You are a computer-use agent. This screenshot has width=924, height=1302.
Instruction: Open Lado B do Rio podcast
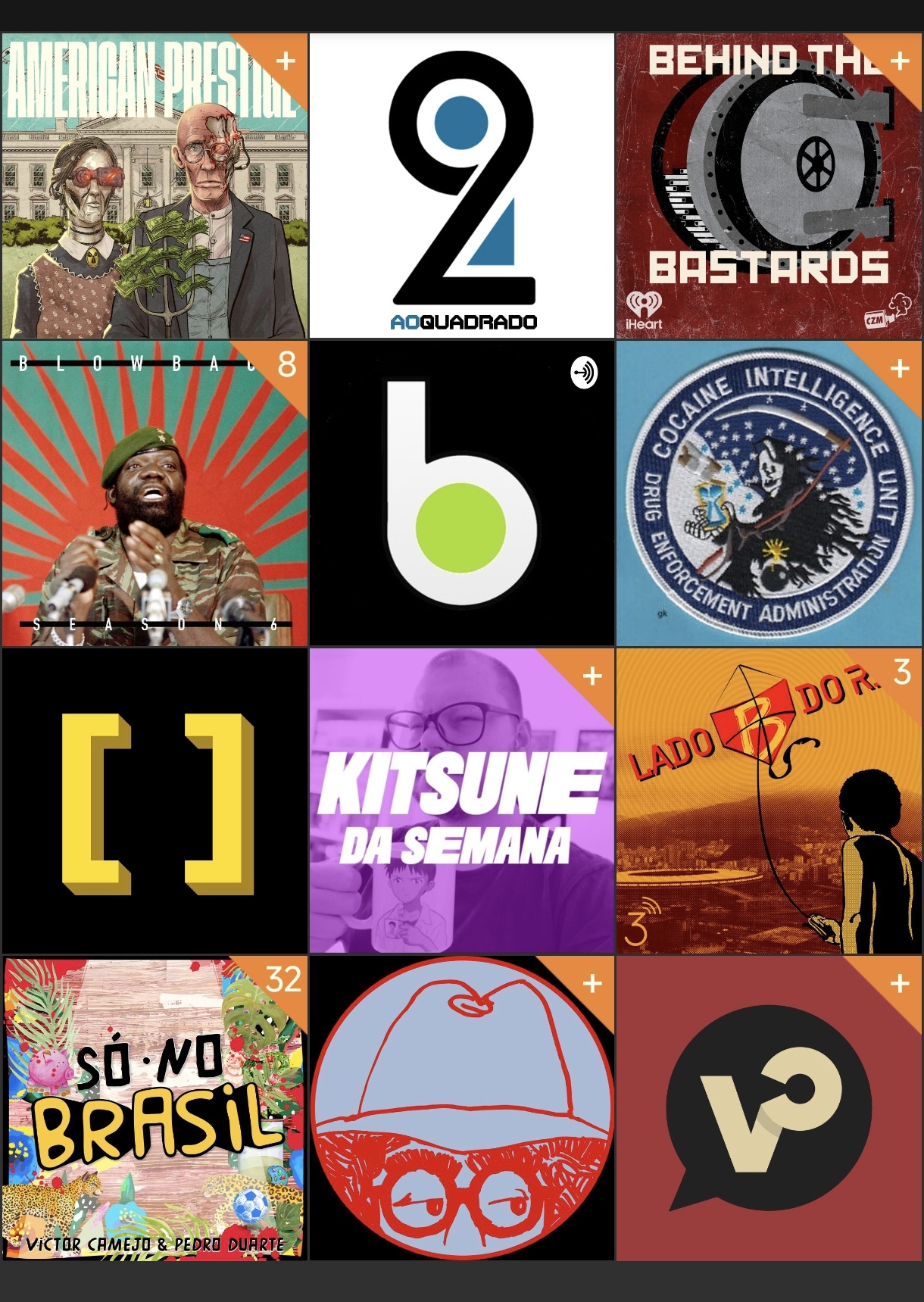point(769,801)
